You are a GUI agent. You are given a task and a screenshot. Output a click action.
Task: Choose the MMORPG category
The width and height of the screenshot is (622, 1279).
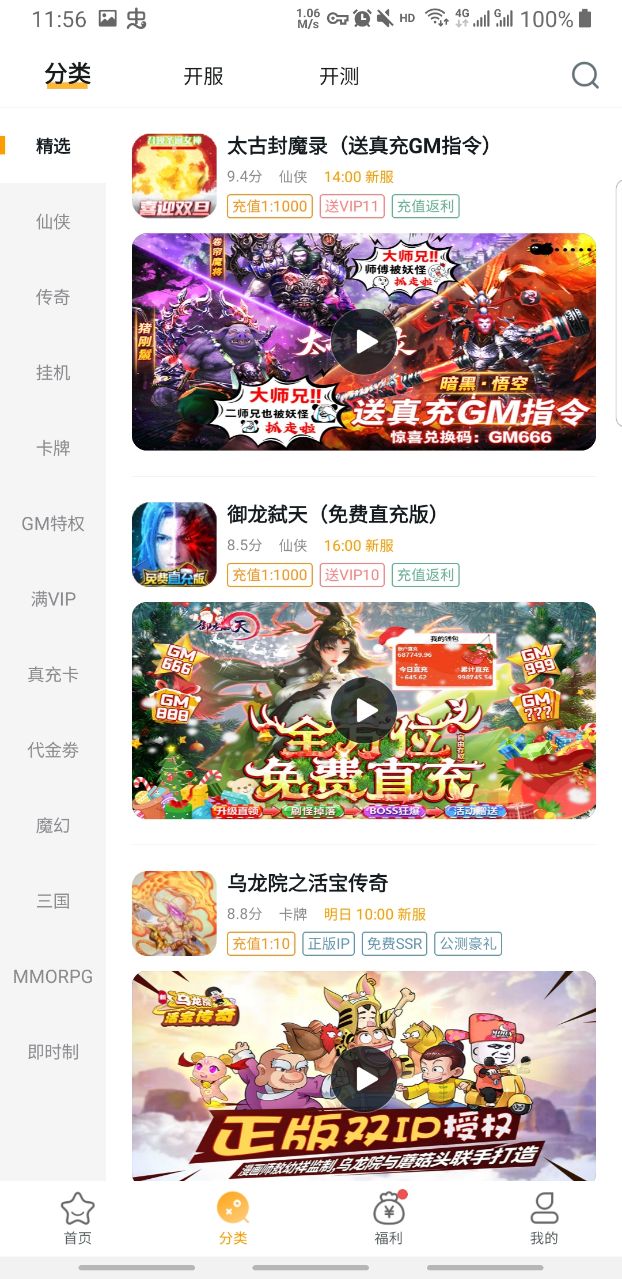[53, 976]
